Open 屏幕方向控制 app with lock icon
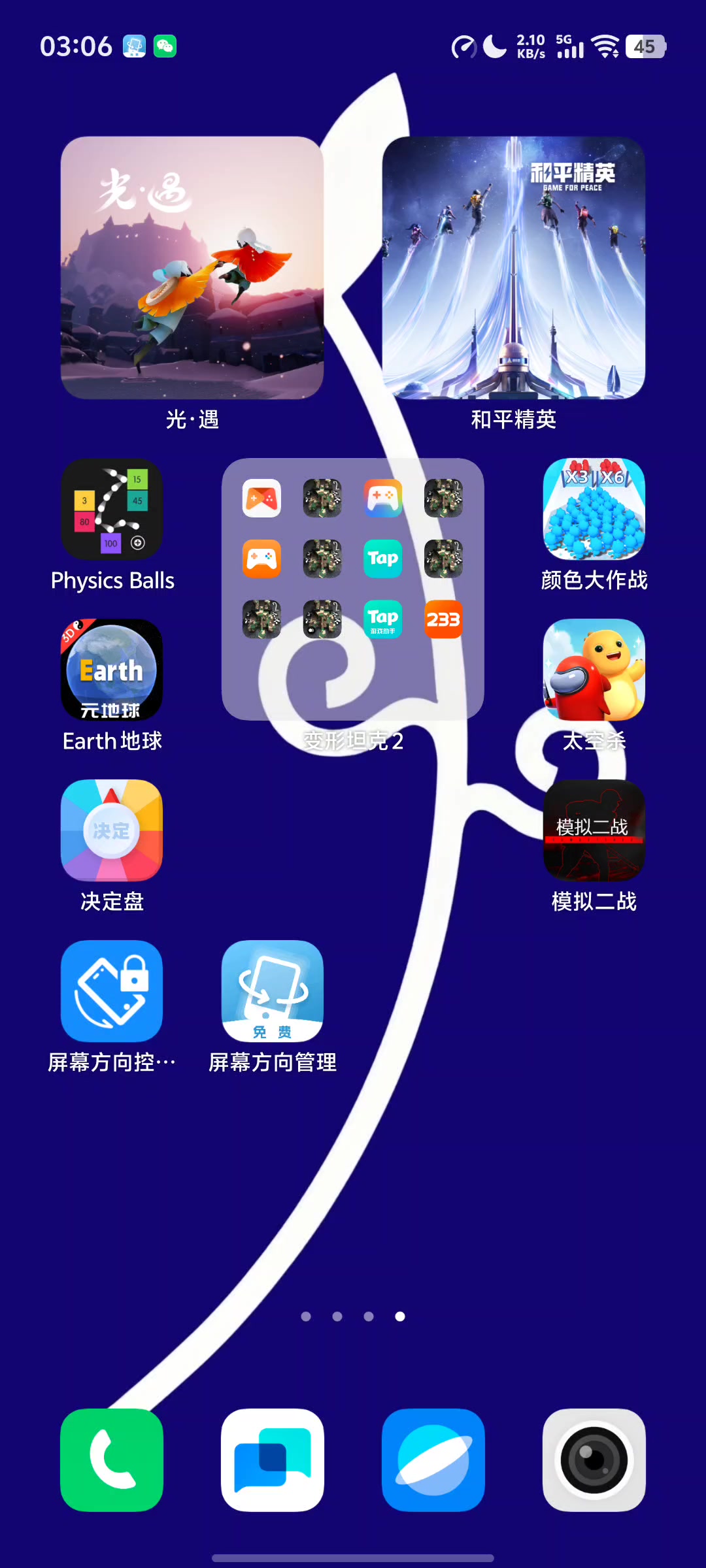The width and height of the screenshot is (706, 1568). pyautogui.click(x=112, y=991)
